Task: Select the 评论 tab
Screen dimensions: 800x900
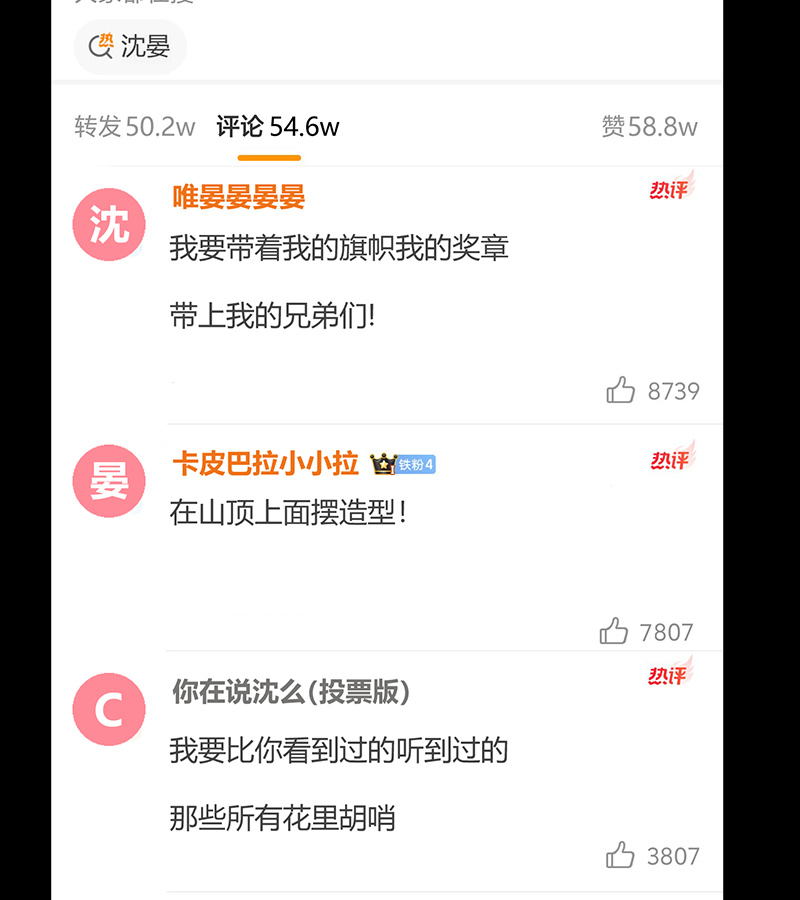Action: click(277, 127)
